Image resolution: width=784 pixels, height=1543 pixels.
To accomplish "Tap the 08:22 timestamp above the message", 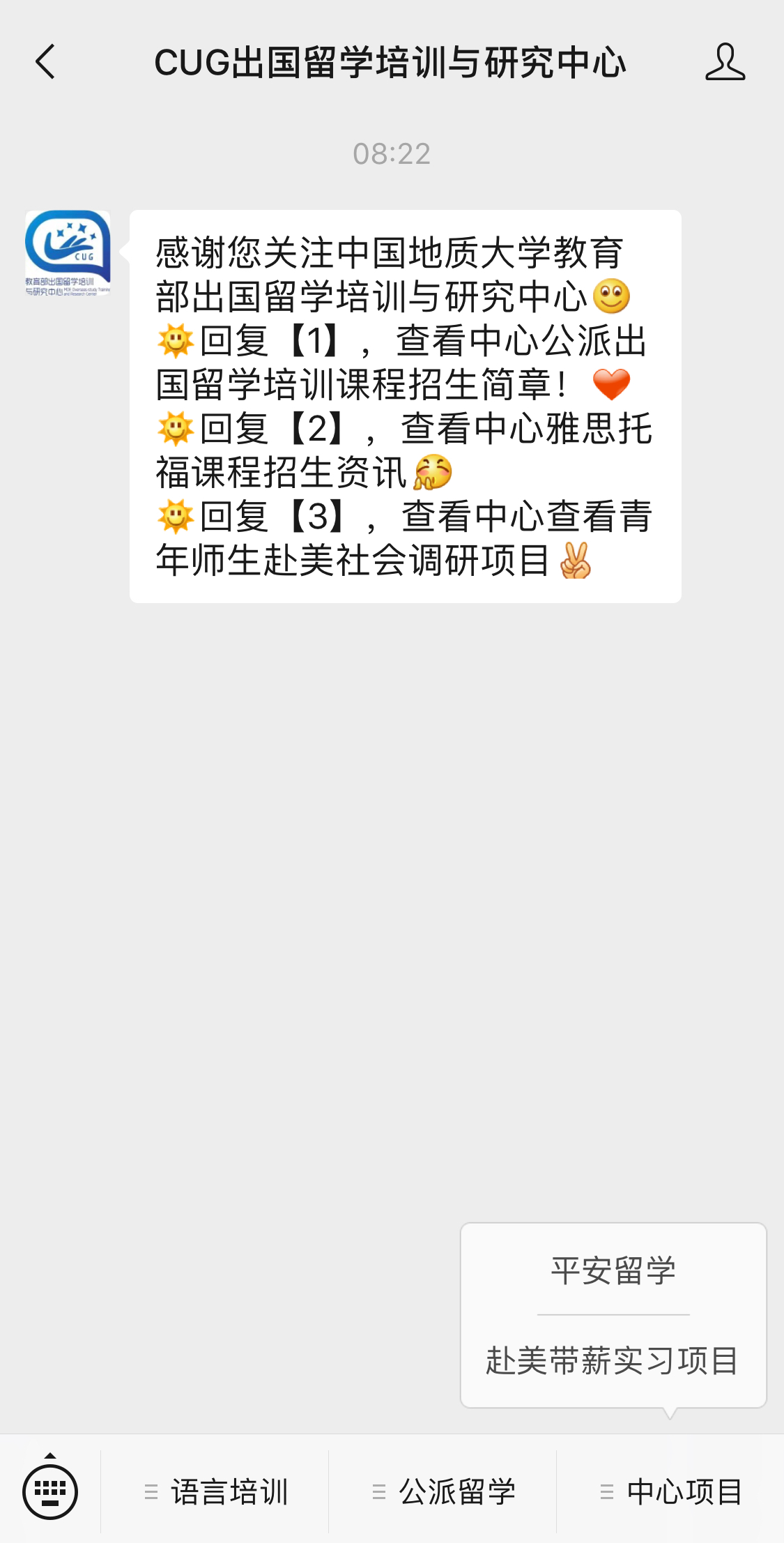I will click(392, 153).
